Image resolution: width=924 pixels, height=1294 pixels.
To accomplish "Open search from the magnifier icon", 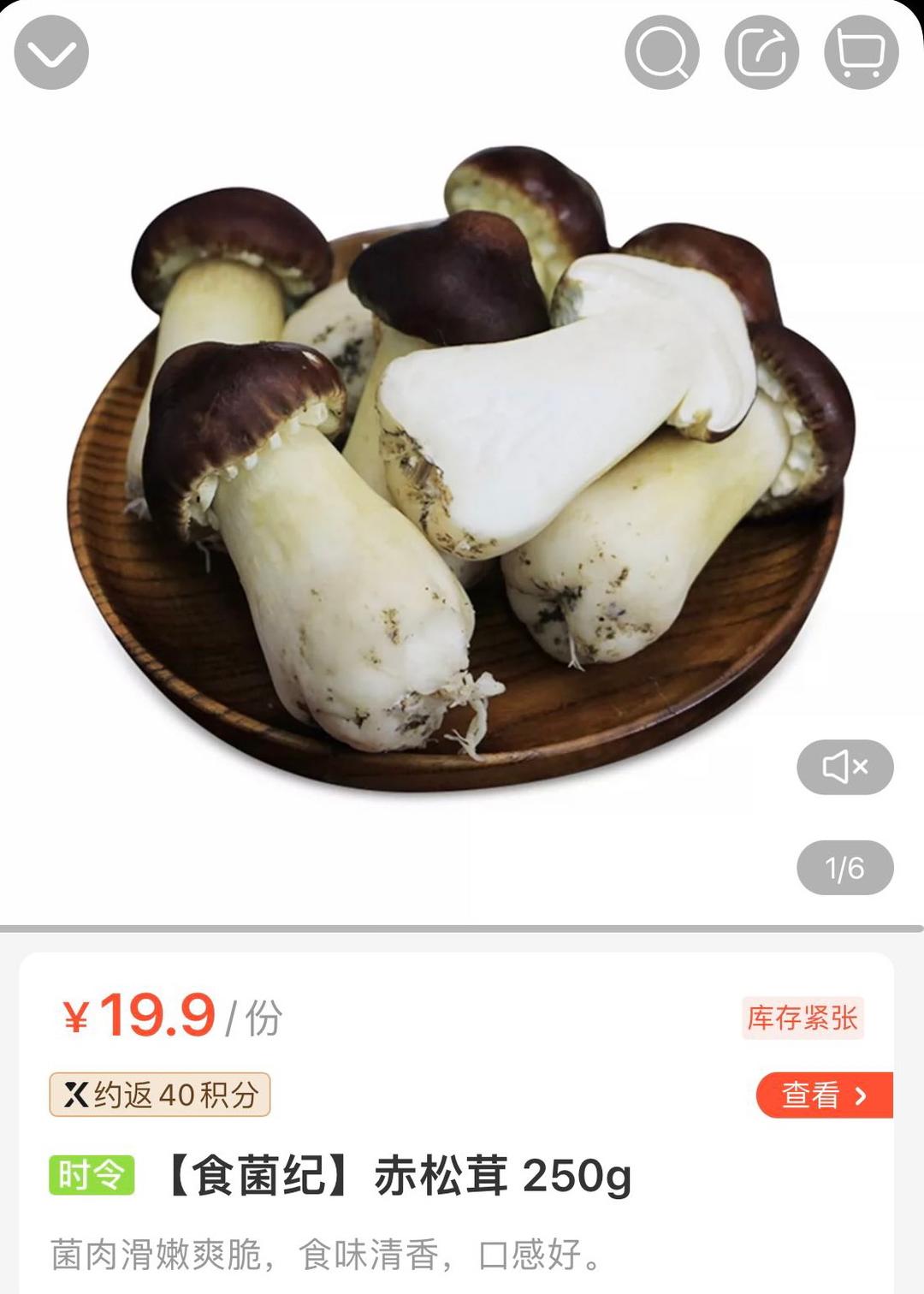I will click(662, 52).
